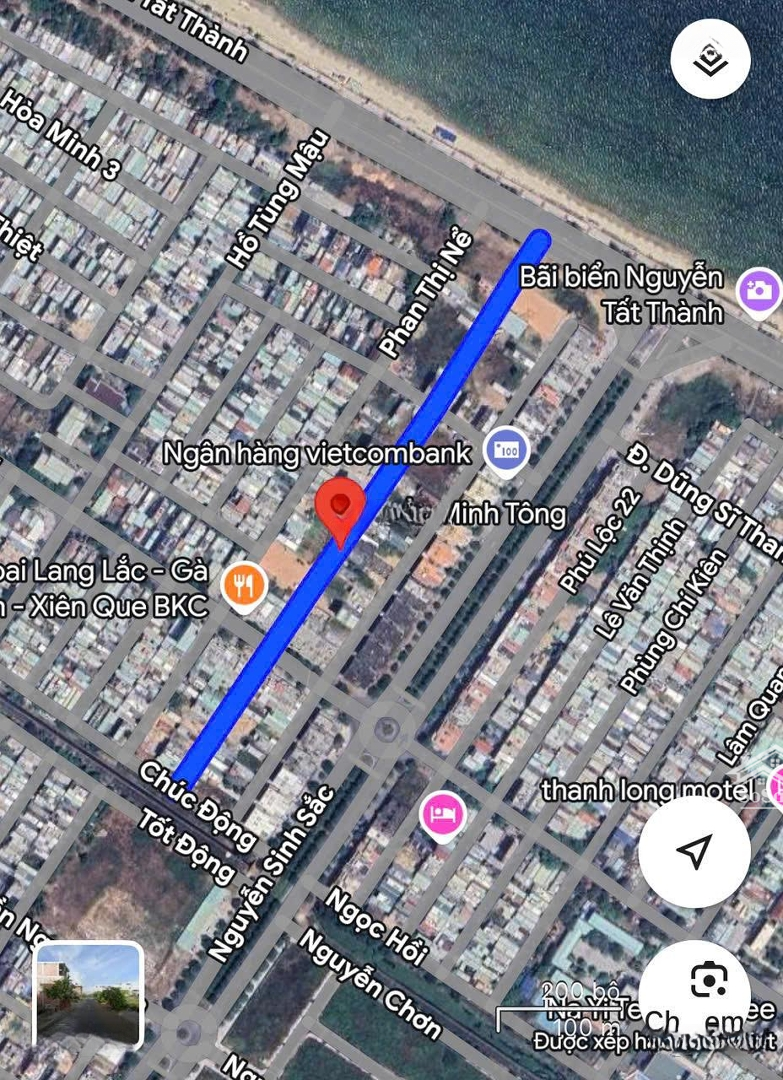Viewport: 783px width, 1080px height.
Task: Select the pink hotel marker near Ngọc Hồi
Action: tap(442, 814)
